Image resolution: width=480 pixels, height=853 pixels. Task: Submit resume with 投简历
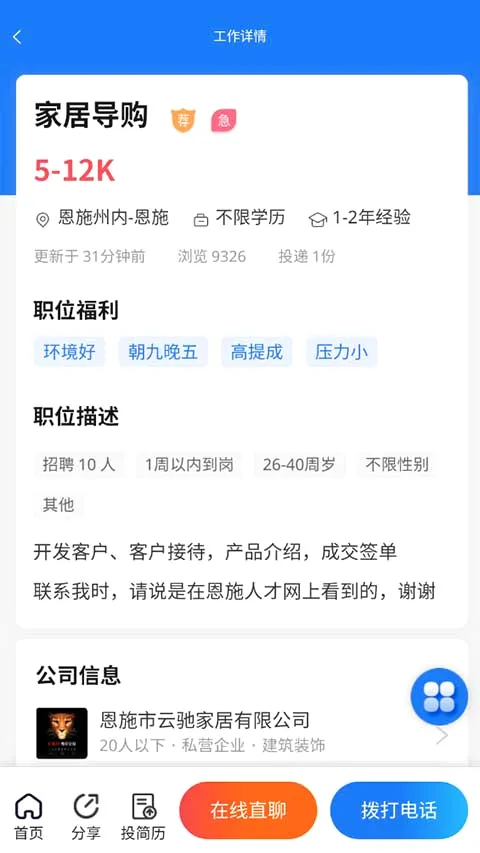pyautogui.click(x=143, y=816)
